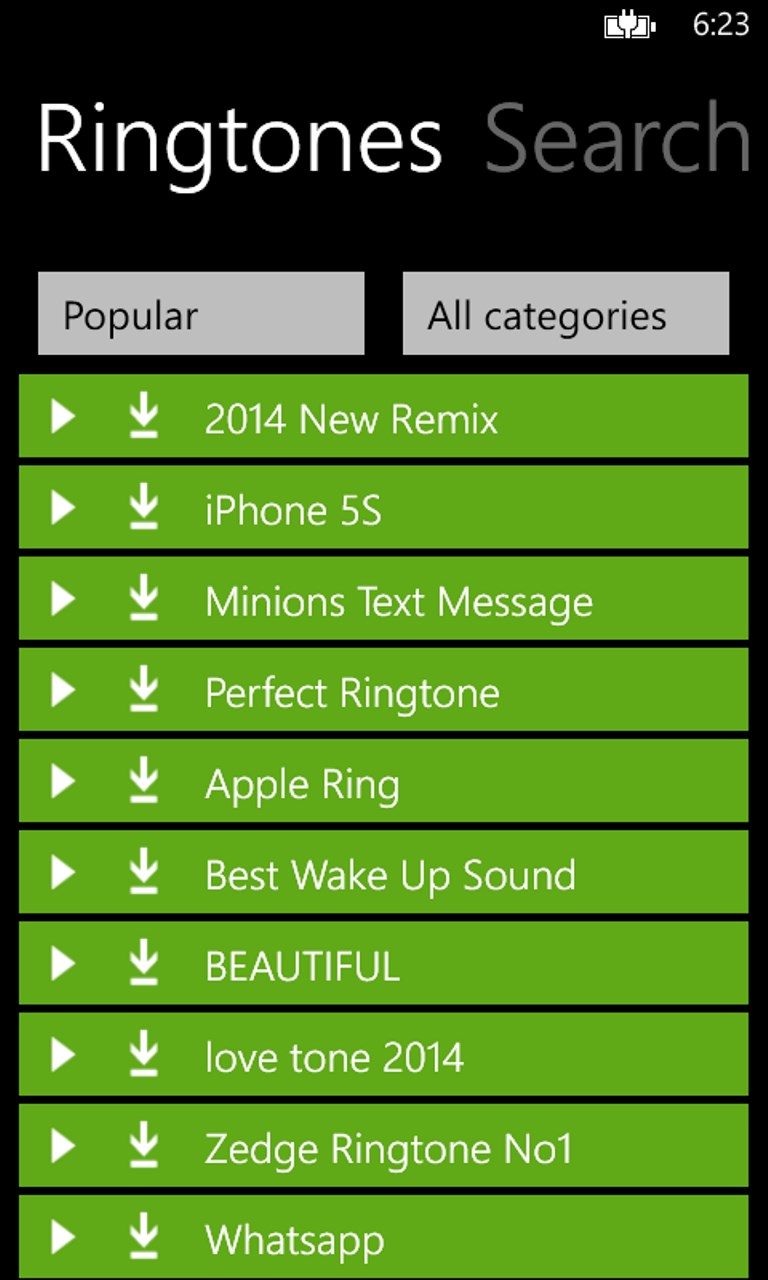The height and width of the screenshot is (1280, 768).
Task: Download the iPhone 5S ringtone
Action: pyautogui.click(x=145, y=507)
